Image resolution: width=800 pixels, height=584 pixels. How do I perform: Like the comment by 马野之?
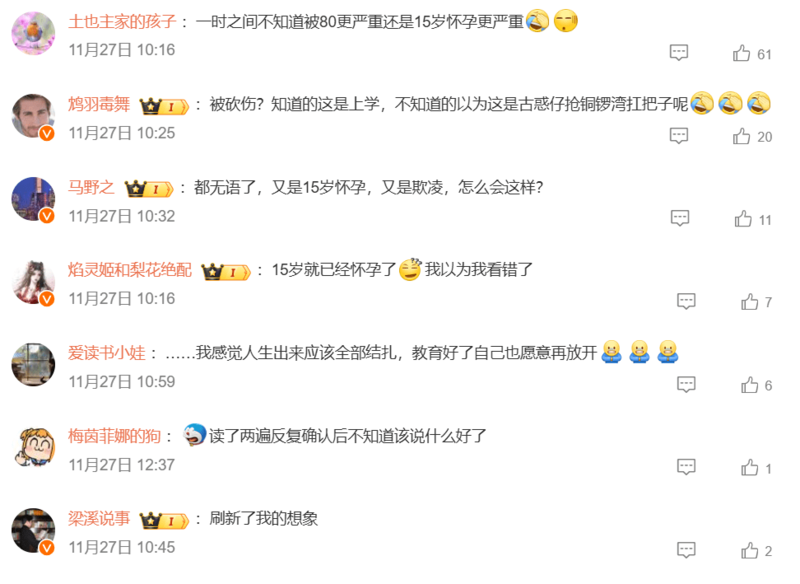pyautogui.click(x=743, y=219)
